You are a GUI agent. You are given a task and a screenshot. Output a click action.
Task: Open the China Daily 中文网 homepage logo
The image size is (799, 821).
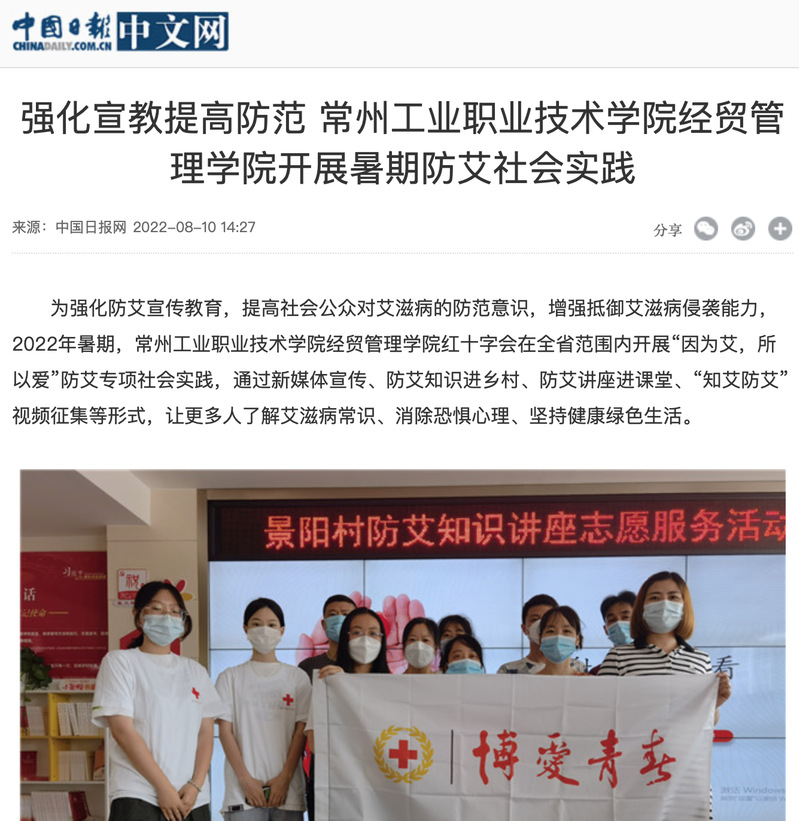[120, 31]
